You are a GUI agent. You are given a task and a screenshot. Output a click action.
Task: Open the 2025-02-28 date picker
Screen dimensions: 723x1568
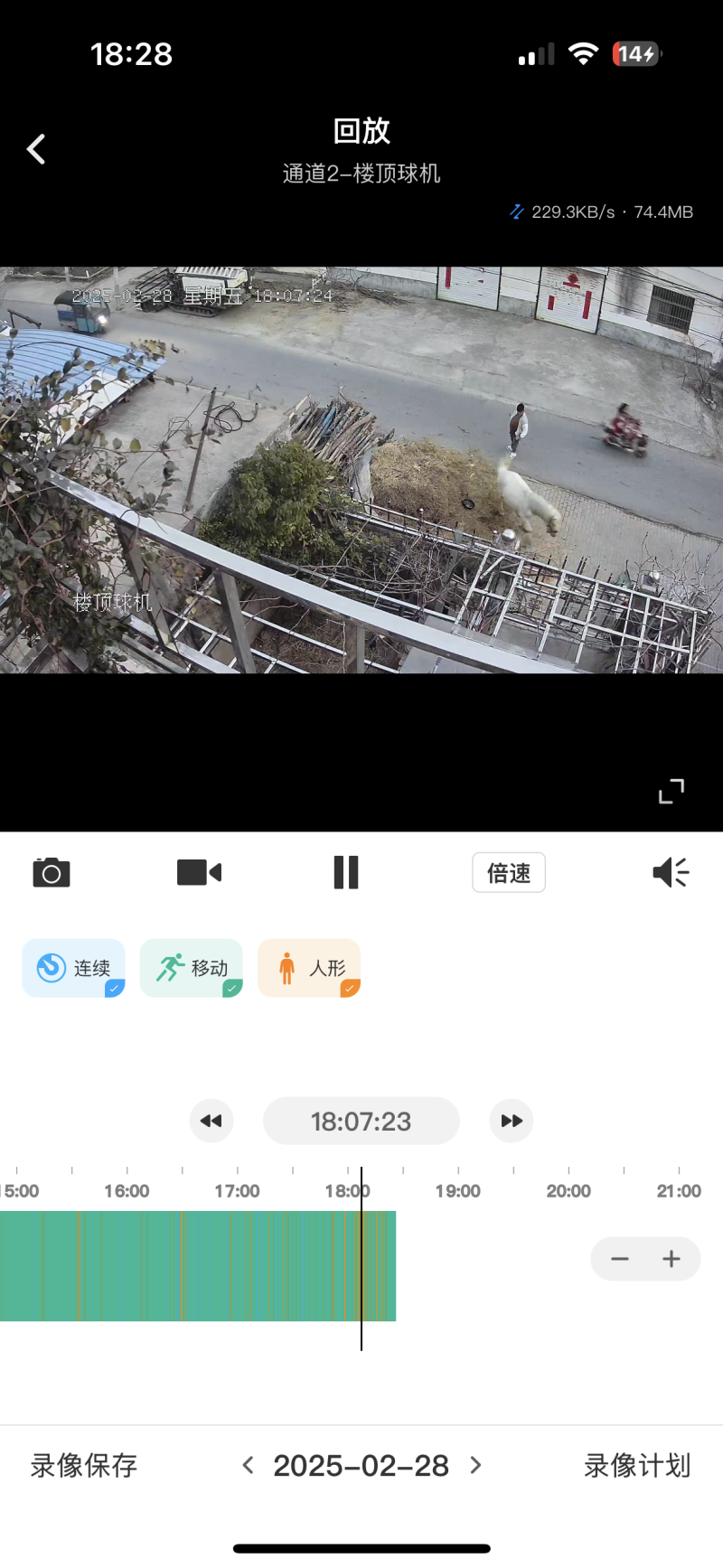click(361, 1465)
